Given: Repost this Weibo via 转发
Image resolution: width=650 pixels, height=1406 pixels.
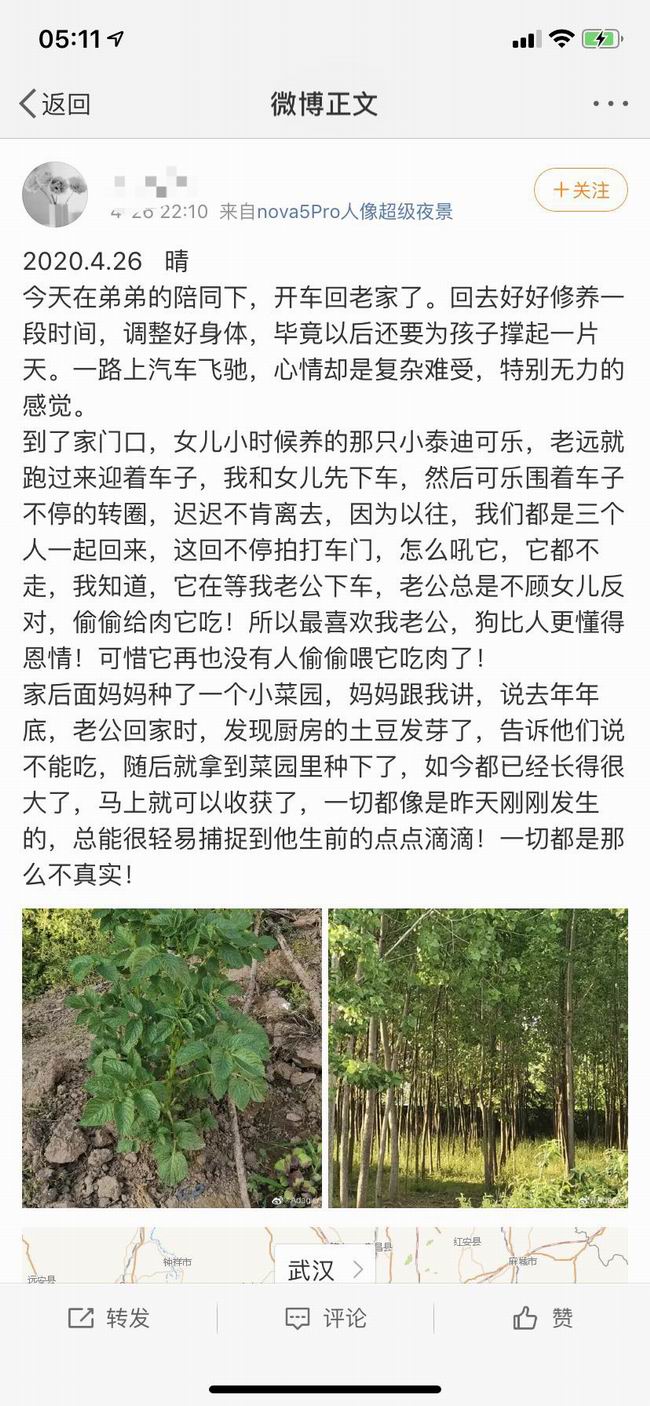Looking at the screenshot, I should tap(108, 1318).
